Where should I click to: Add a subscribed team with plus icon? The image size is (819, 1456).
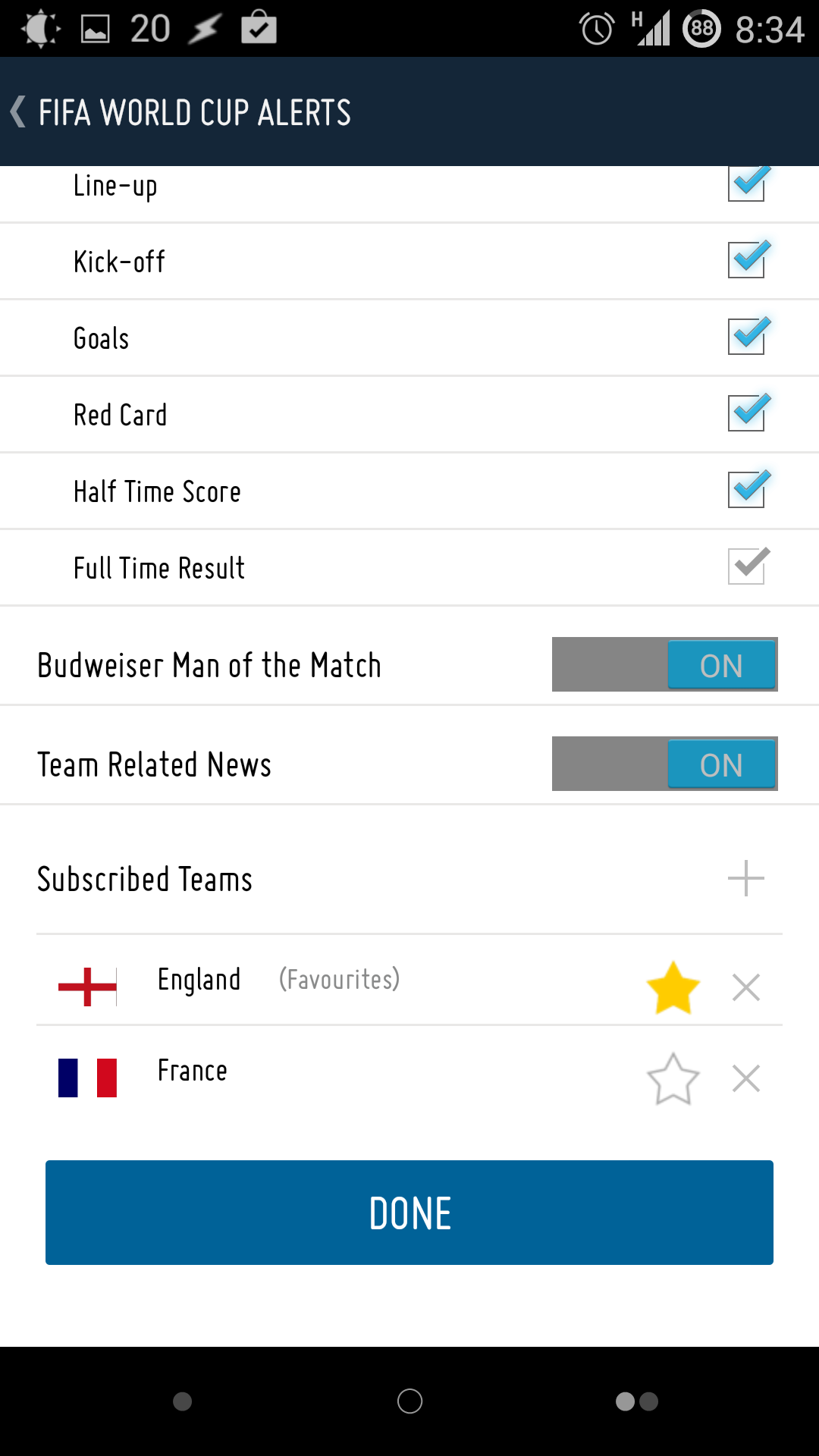746,878
